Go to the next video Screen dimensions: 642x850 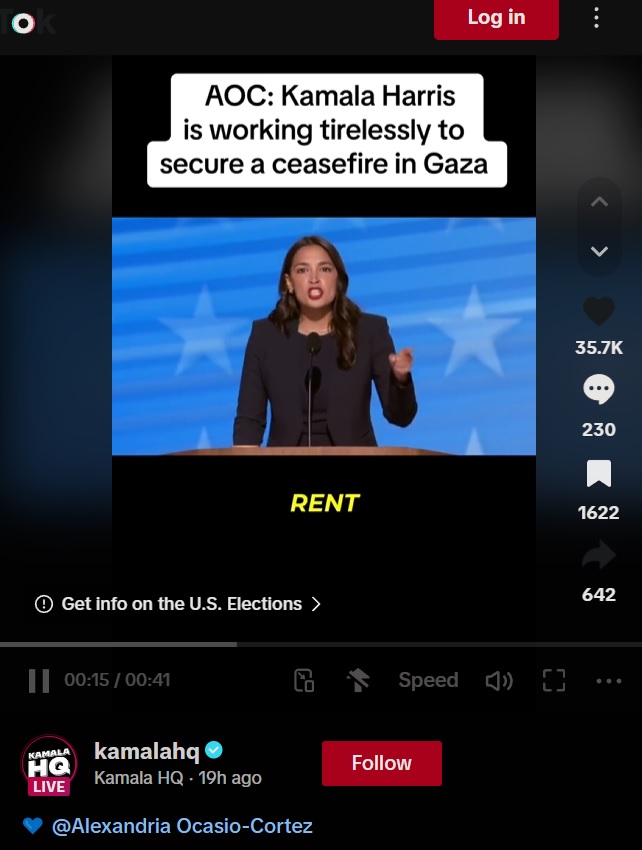tap(599, 251)
